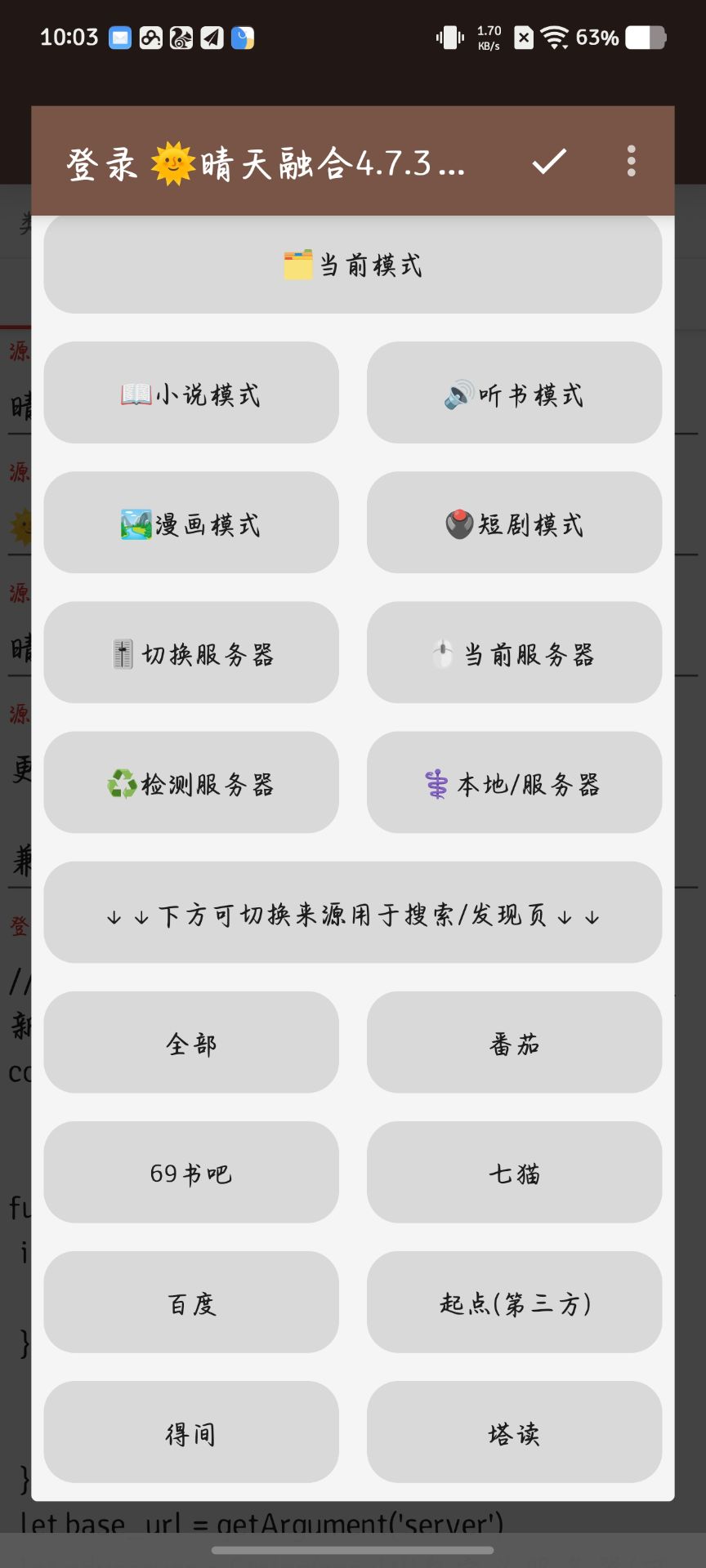Run 检测服务器 check
Viewport: 706px width, 1568px height.
point(191,782)
